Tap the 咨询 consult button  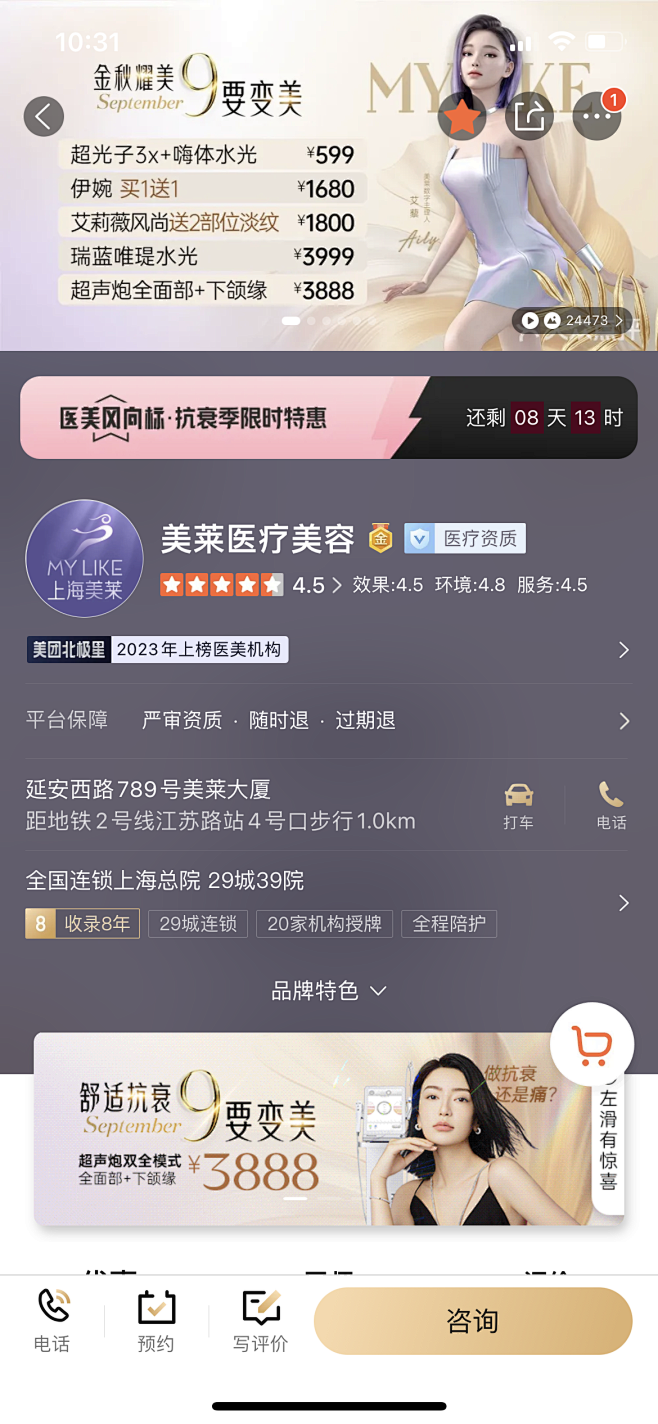(473, 1321)
